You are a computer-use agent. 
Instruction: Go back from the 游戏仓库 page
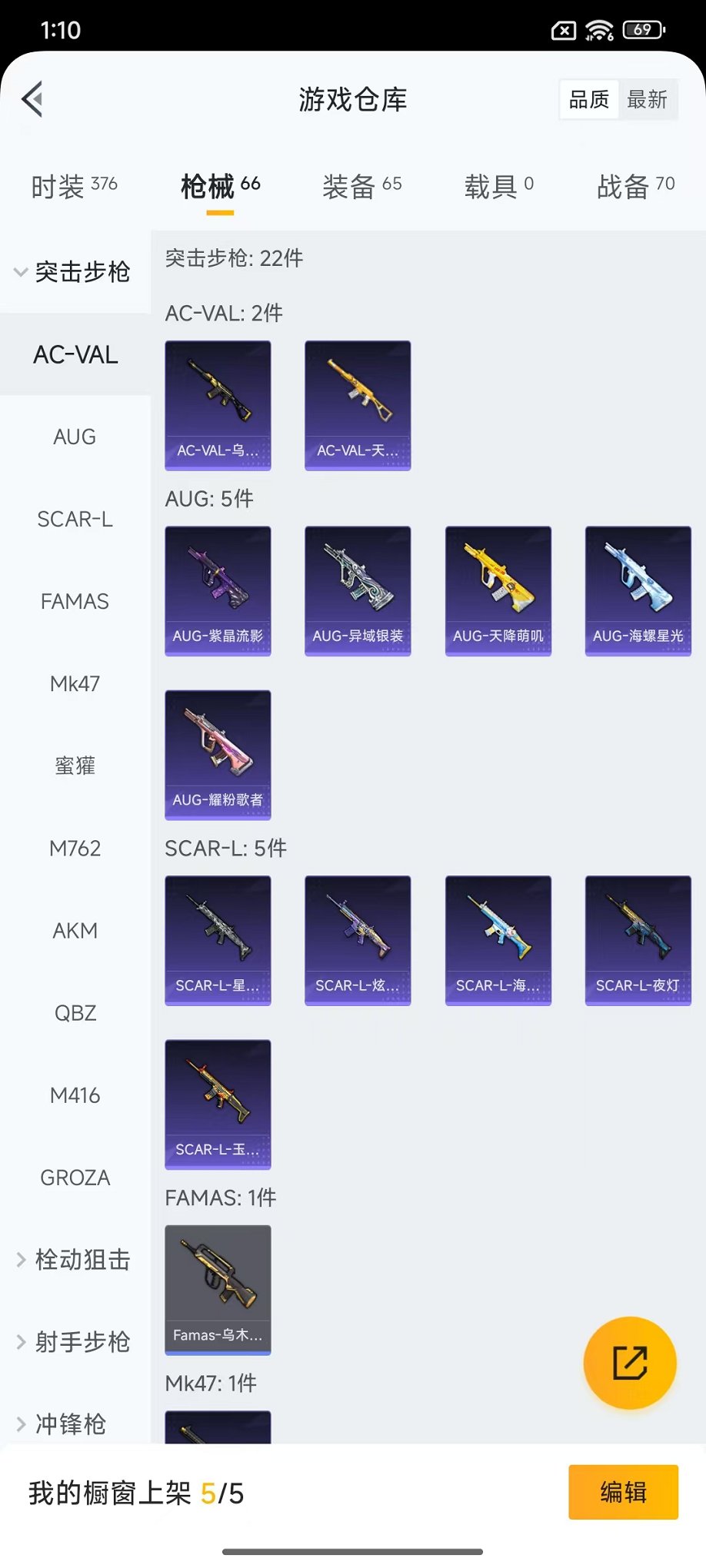(x=33, y=99)
